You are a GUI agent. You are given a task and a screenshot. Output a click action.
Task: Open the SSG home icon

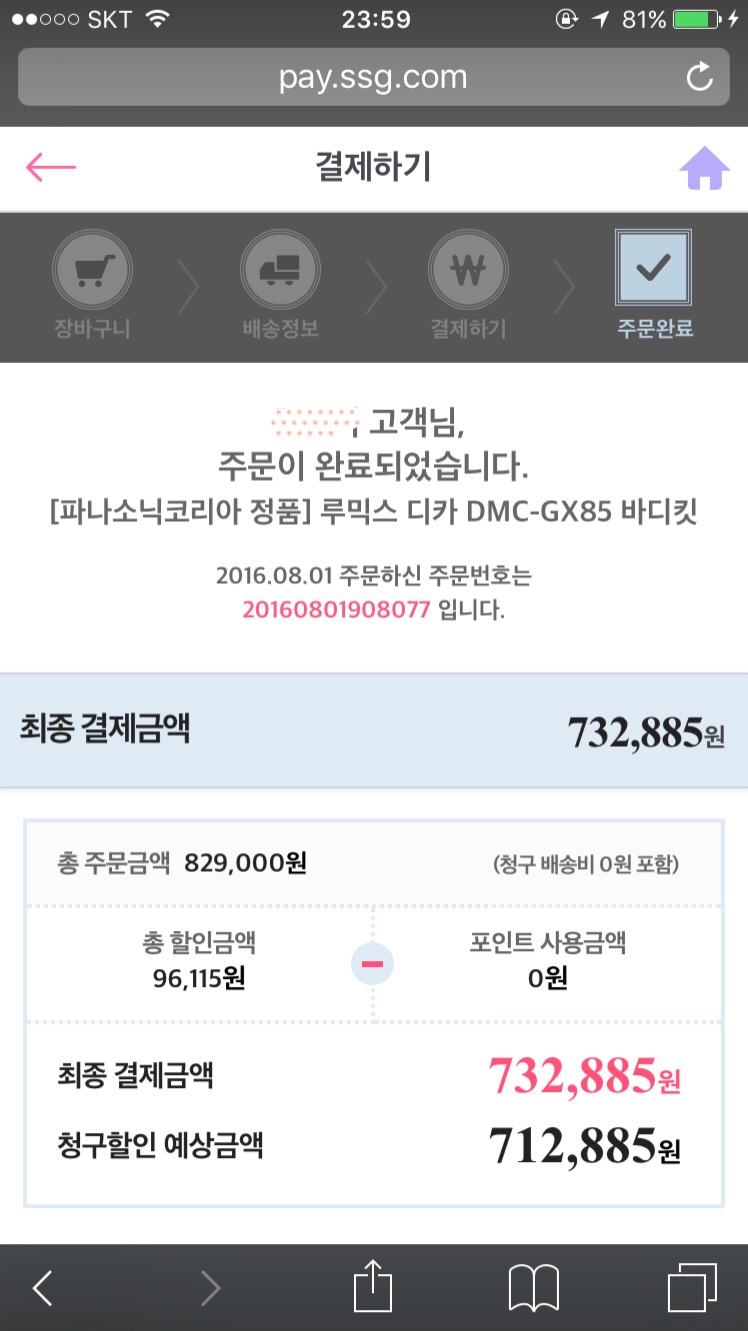(704, 168)
